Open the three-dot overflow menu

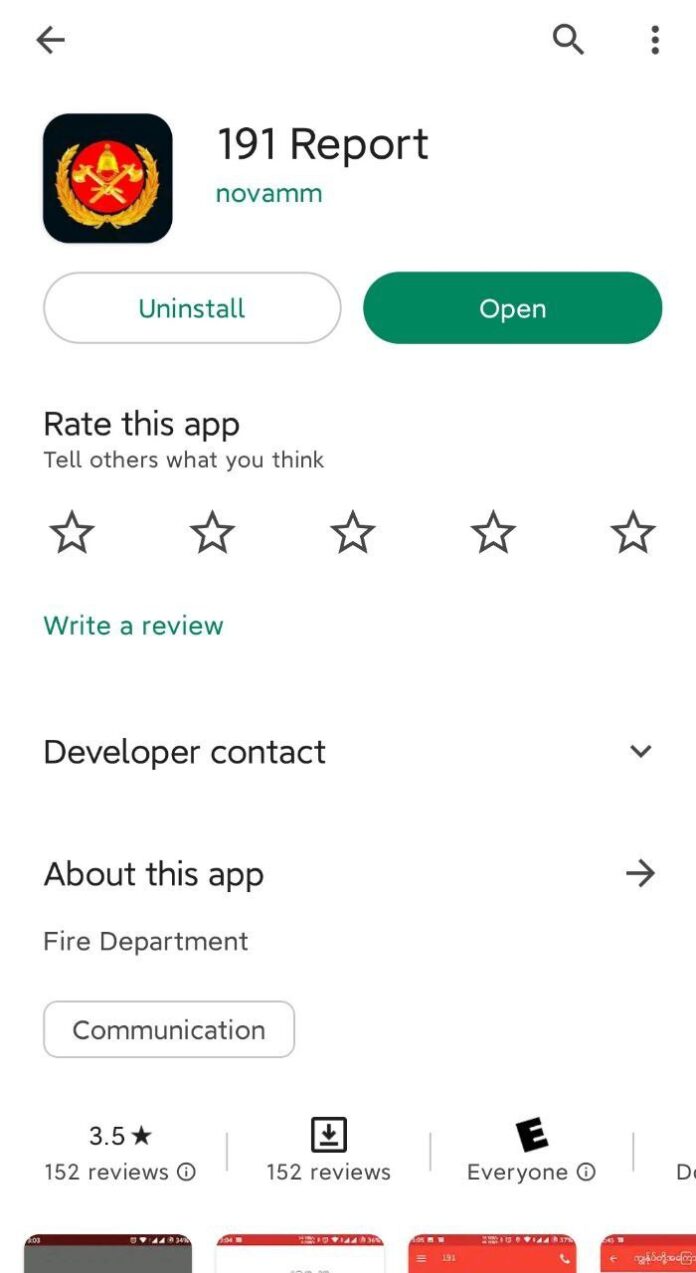coord(655,40)
